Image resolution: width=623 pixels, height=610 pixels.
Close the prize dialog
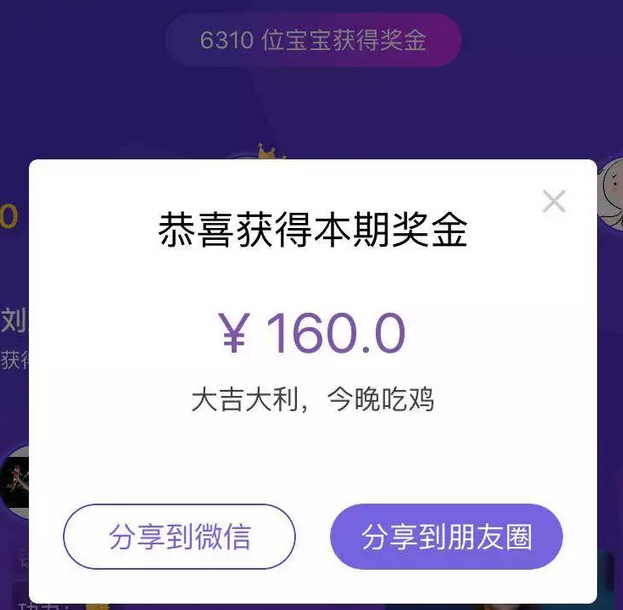click(x=553, y=202)
